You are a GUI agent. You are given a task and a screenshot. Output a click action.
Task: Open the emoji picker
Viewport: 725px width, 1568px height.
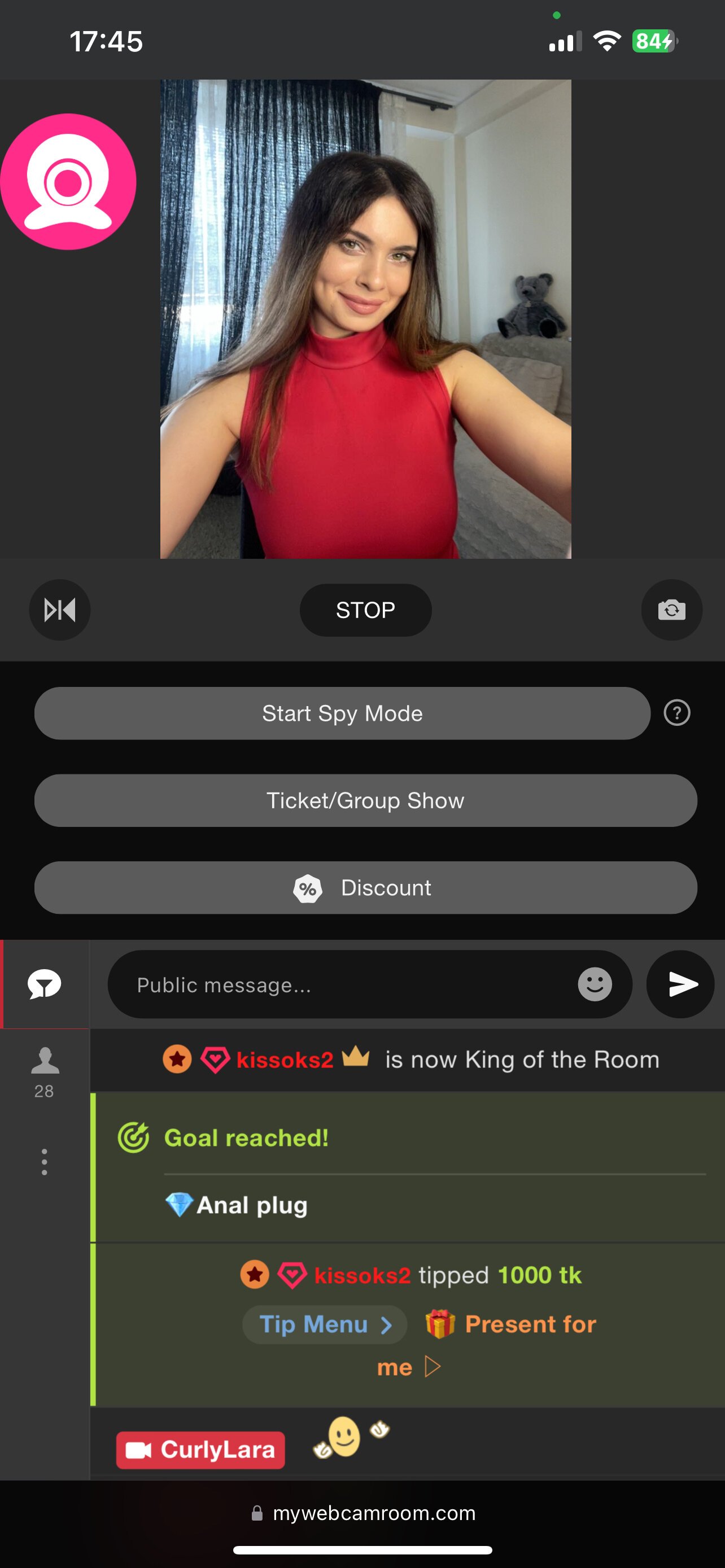click(595, 984)
